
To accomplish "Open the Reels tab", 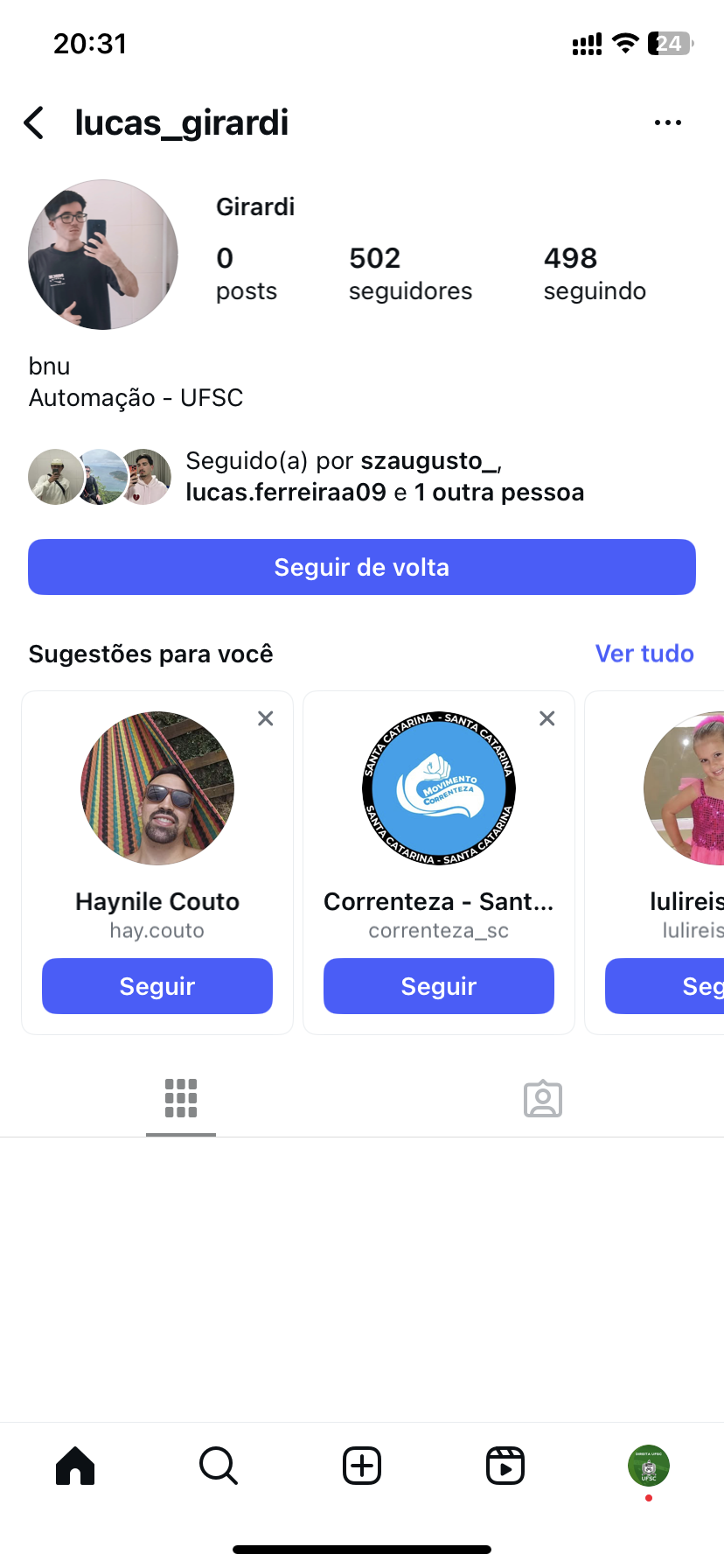I will tap(505, 1466).
